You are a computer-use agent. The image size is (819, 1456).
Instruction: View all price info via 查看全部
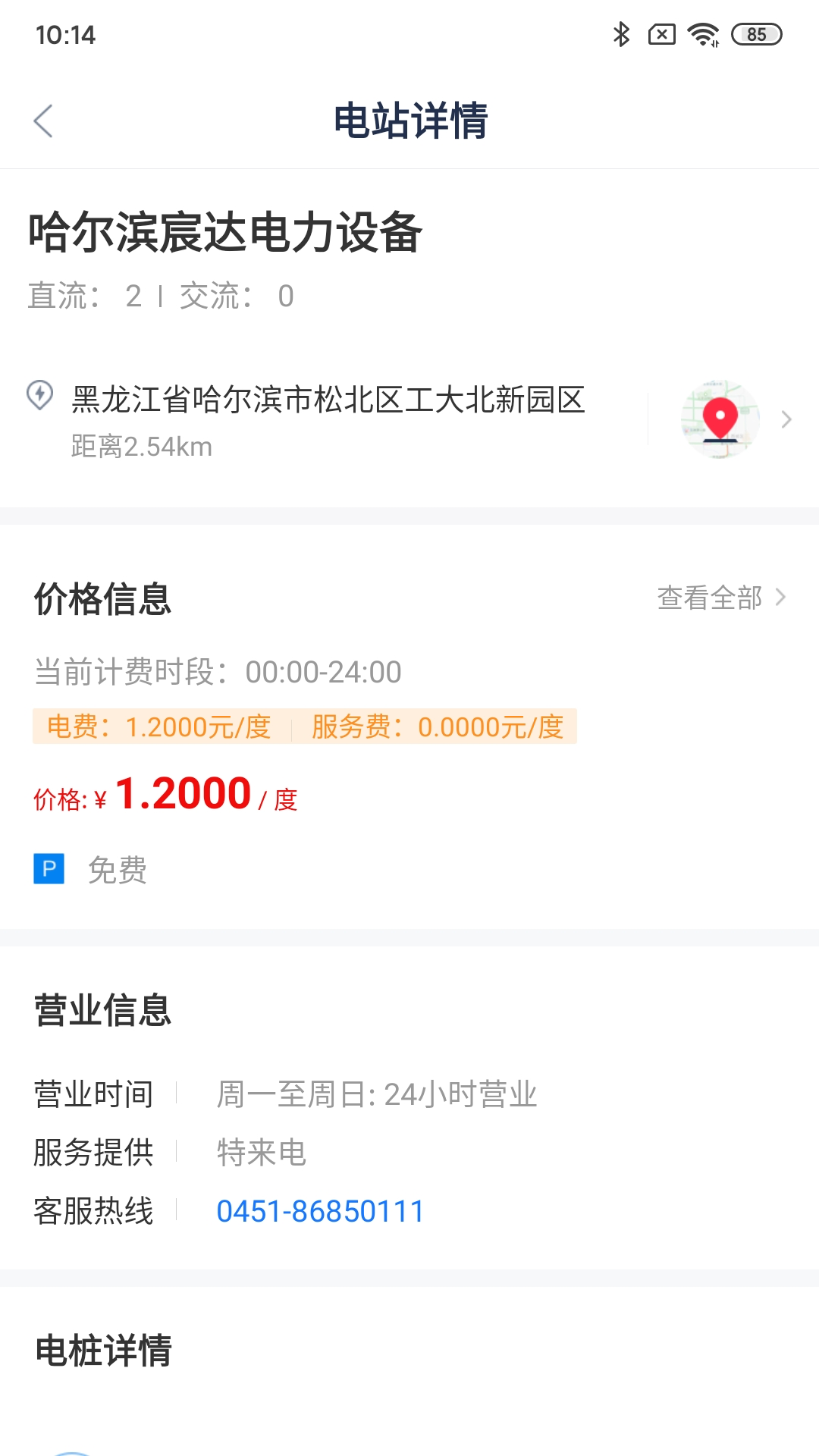[720, 598]
